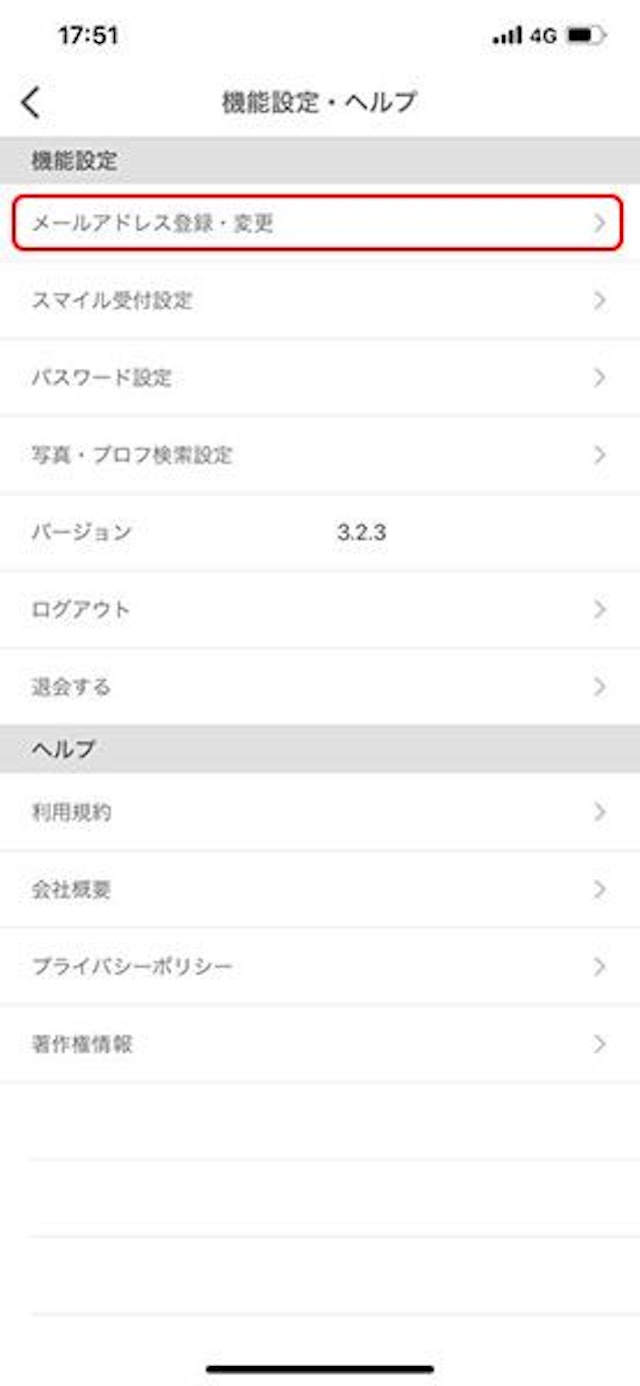
Task: View the 利用規約 page
Action: click(x=318, y=812)
